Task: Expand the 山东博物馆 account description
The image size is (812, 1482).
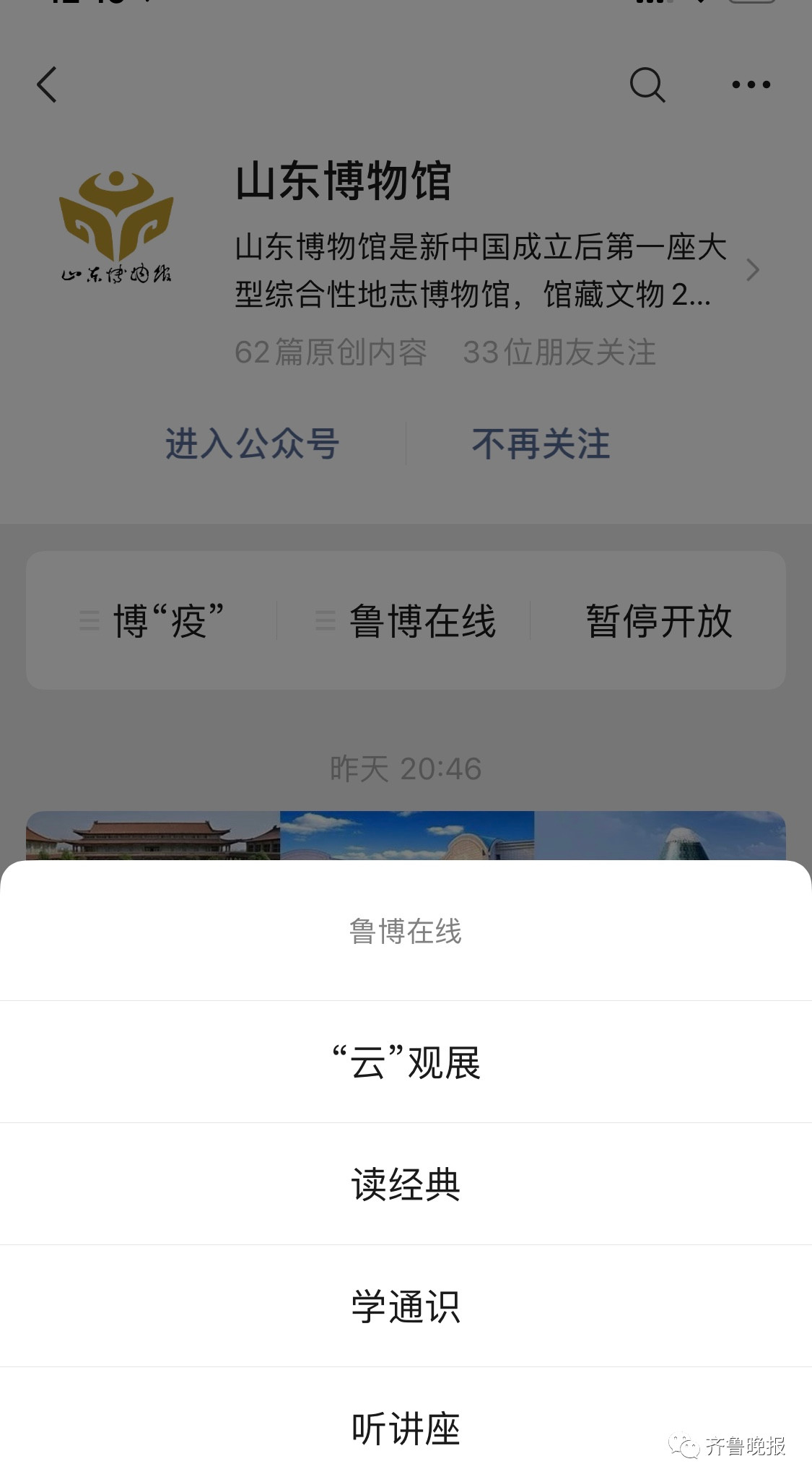Action: [x=752, y=270]
